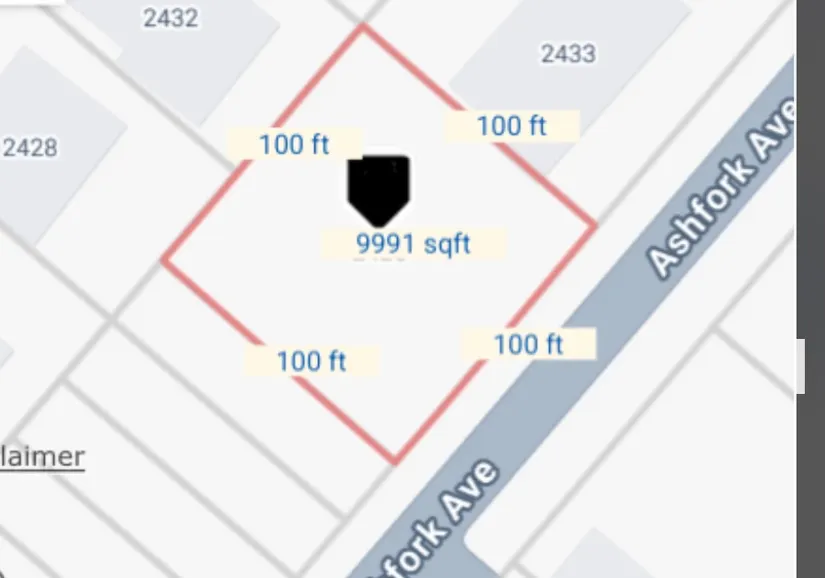
Task: Select the parcel labeled 2433
Action: click(567, 54)
